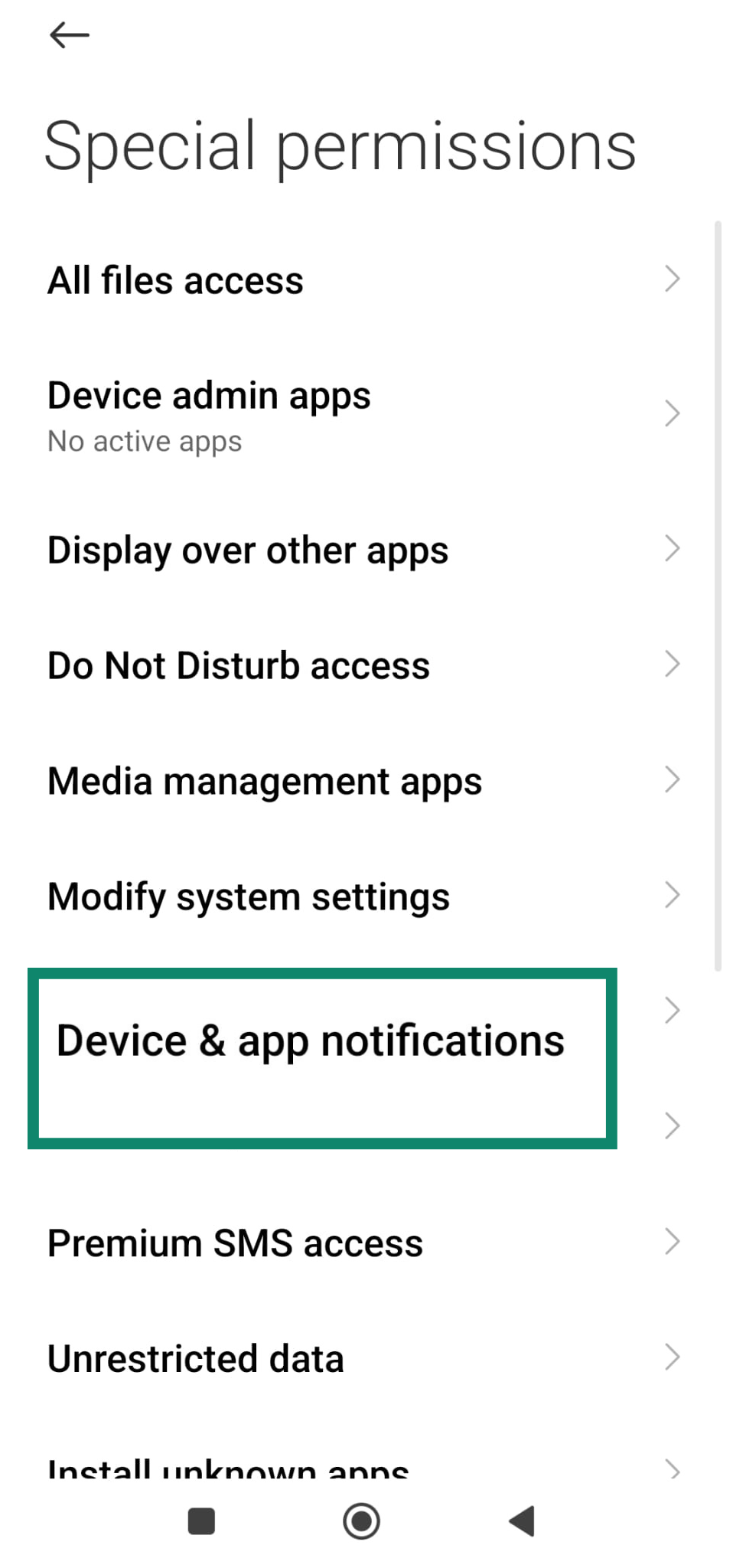Screen dimensions: 733x1568
Task: Click the chevron next to Media management apps
Action: point(672,779)
